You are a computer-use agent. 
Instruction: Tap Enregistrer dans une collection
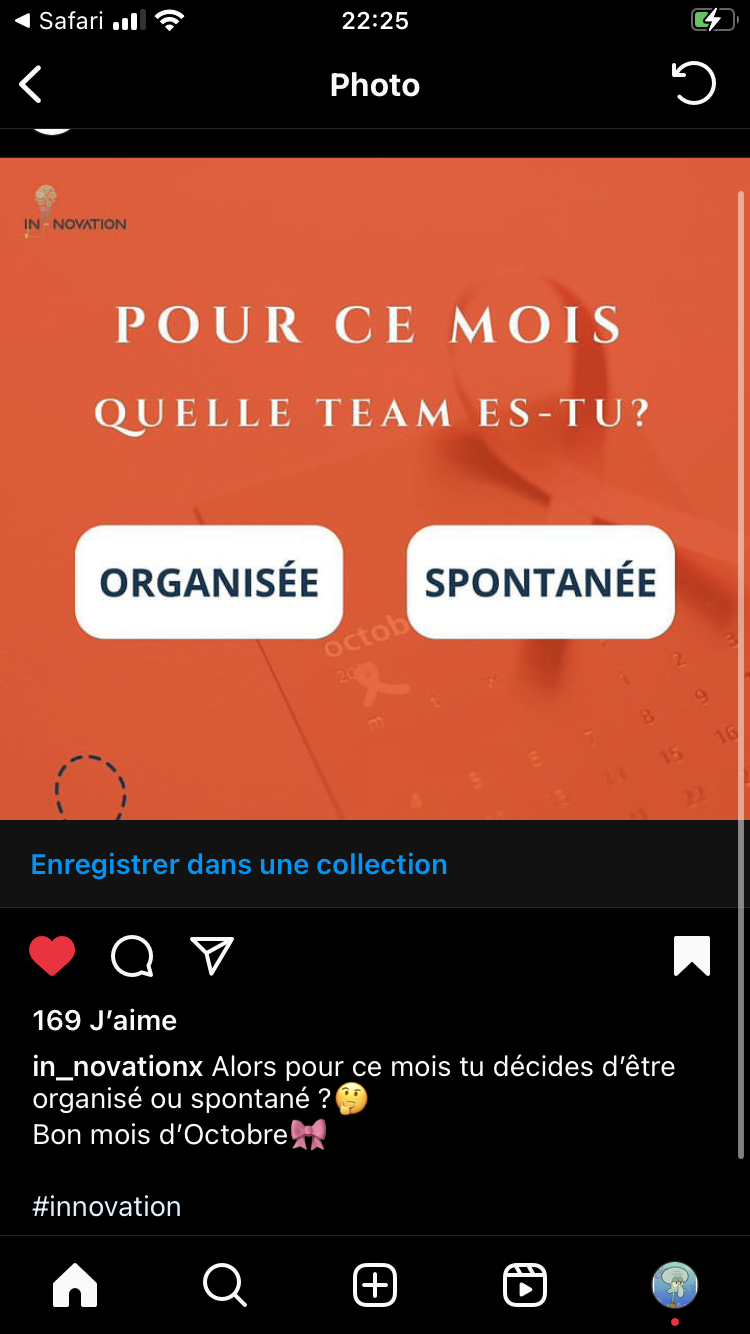click(239, 864)
